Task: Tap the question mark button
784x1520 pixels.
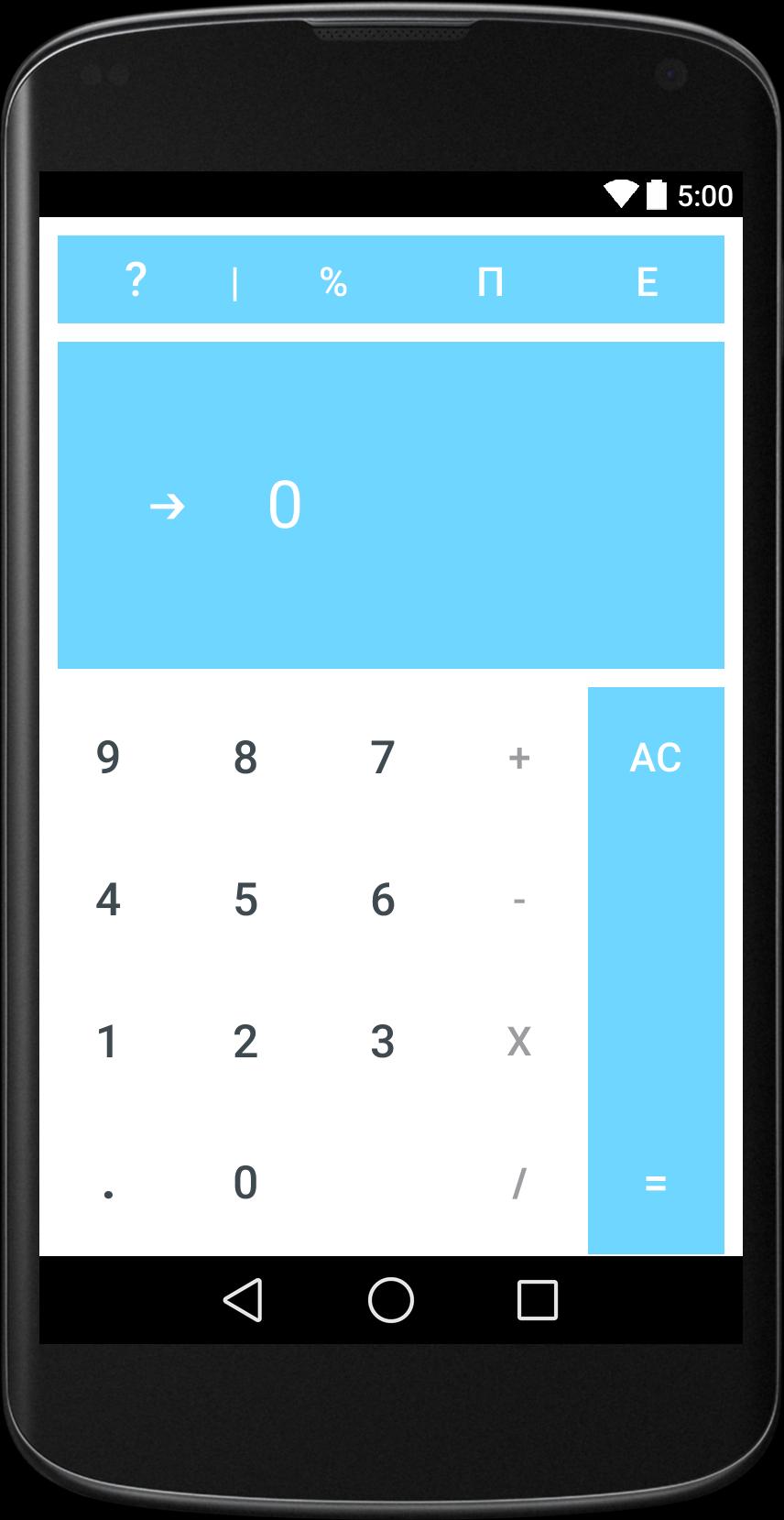Action: (136, 280)
